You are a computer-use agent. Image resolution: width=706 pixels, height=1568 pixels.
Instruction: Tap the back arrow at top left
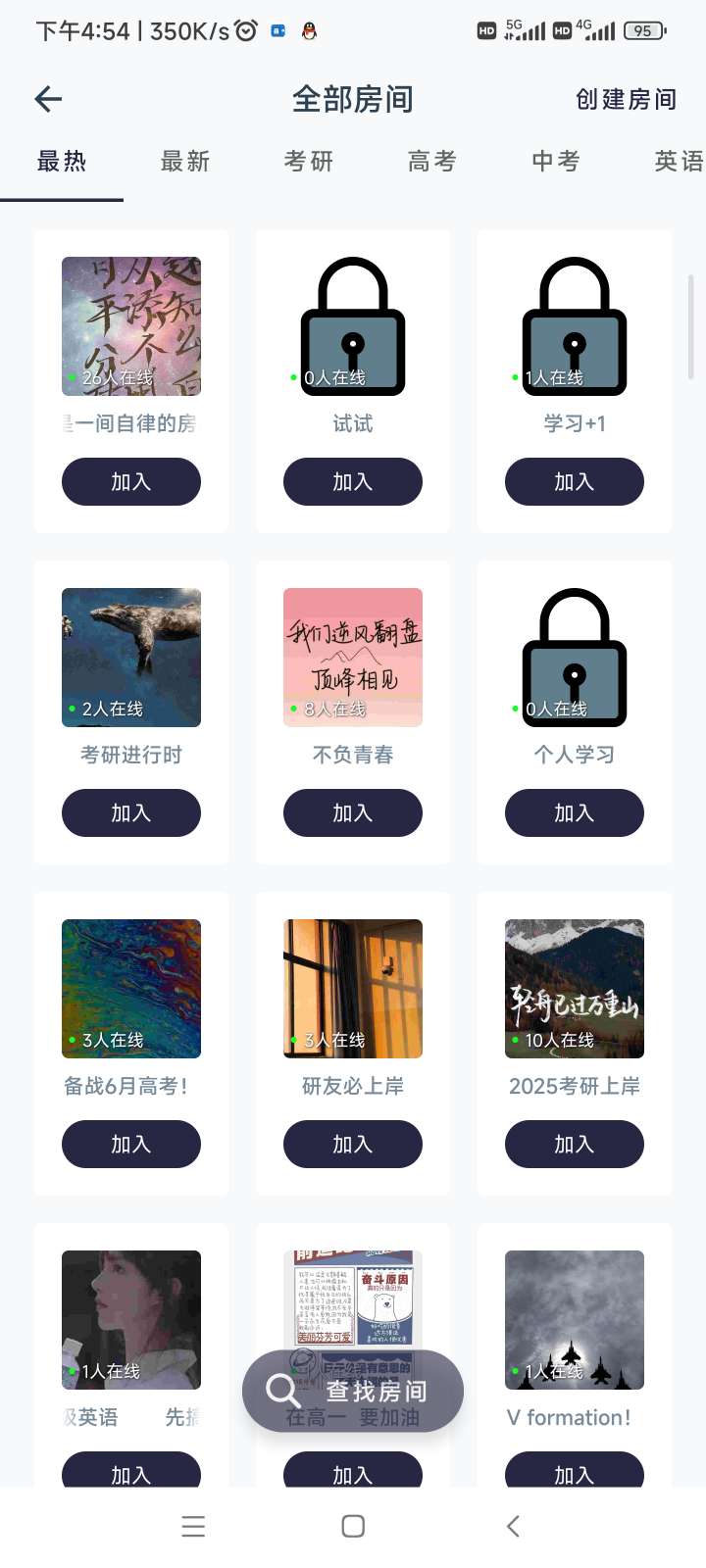coord(46,99)
